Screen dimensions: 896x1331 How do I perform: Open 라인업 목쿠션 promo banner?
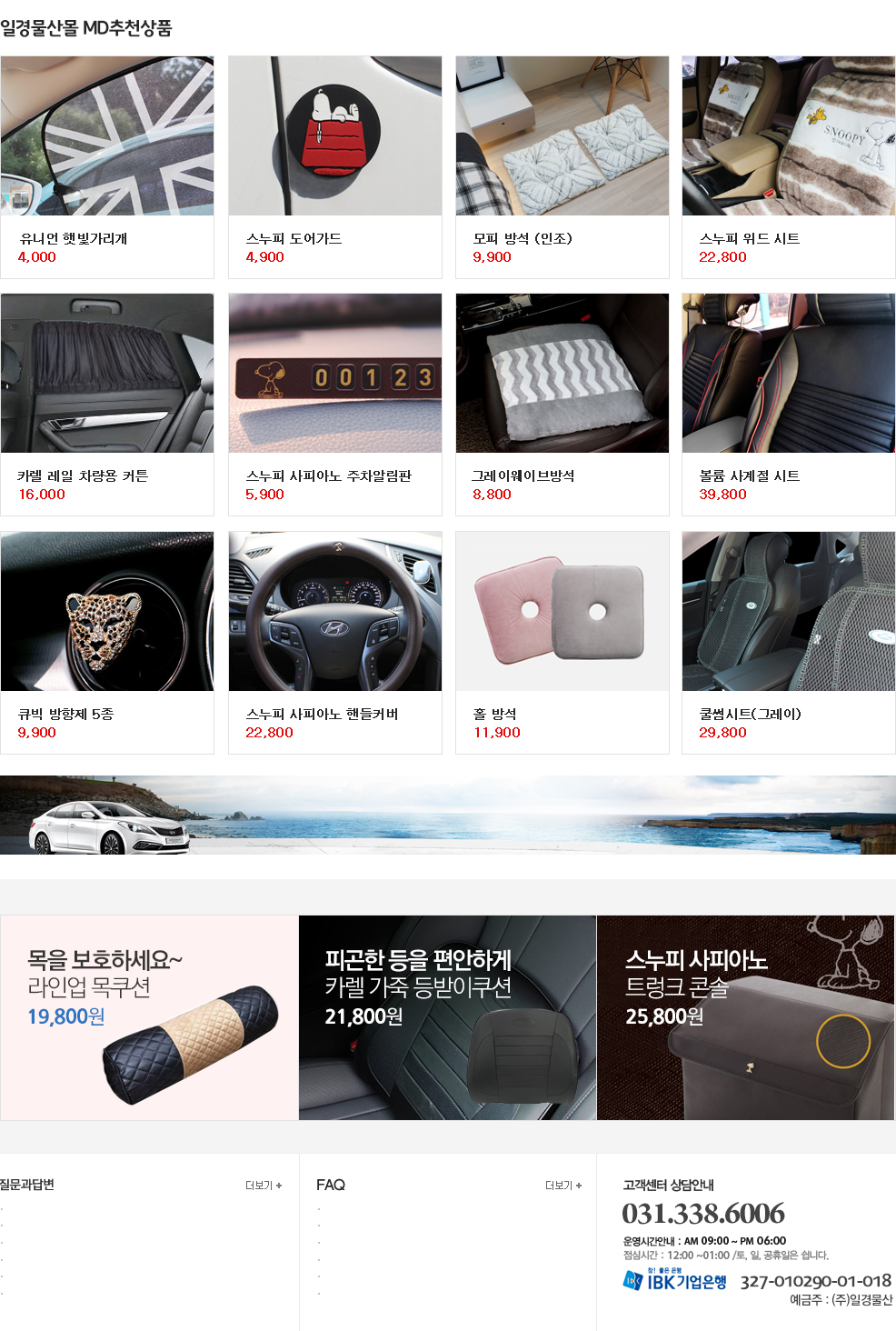point(149,1017)
